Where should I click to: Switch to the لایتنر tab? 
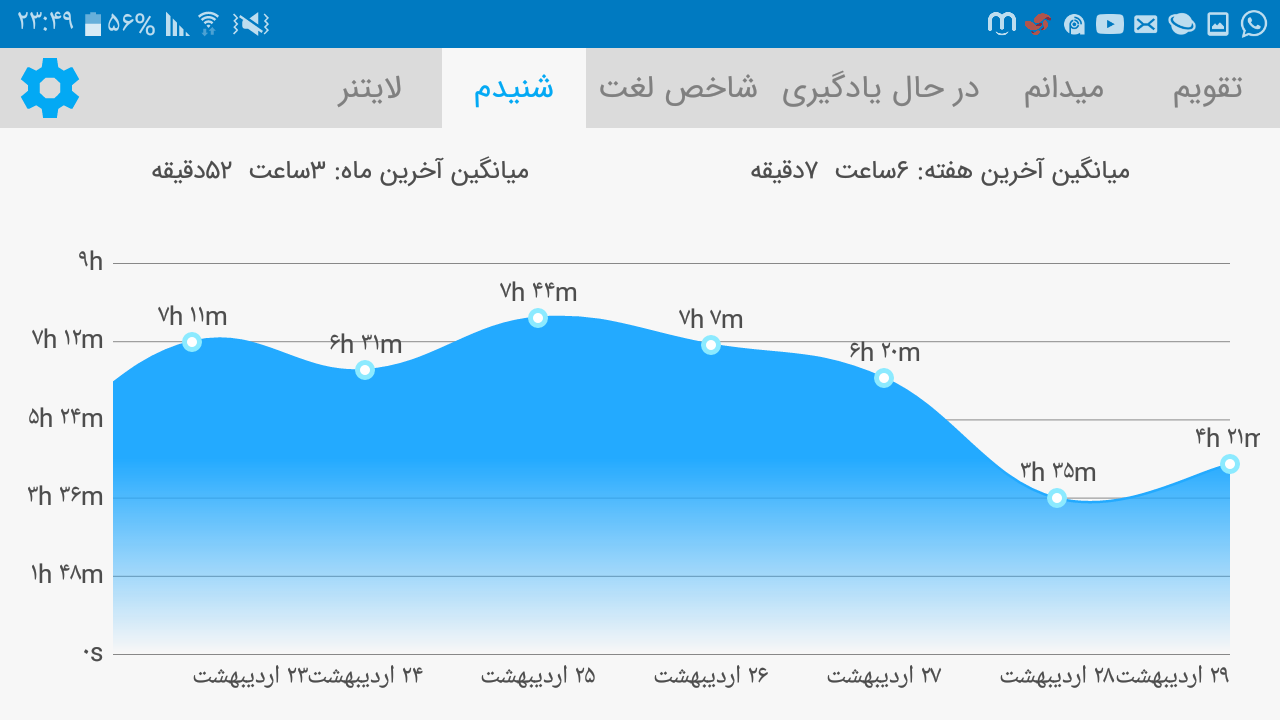[x=369, y=88]
